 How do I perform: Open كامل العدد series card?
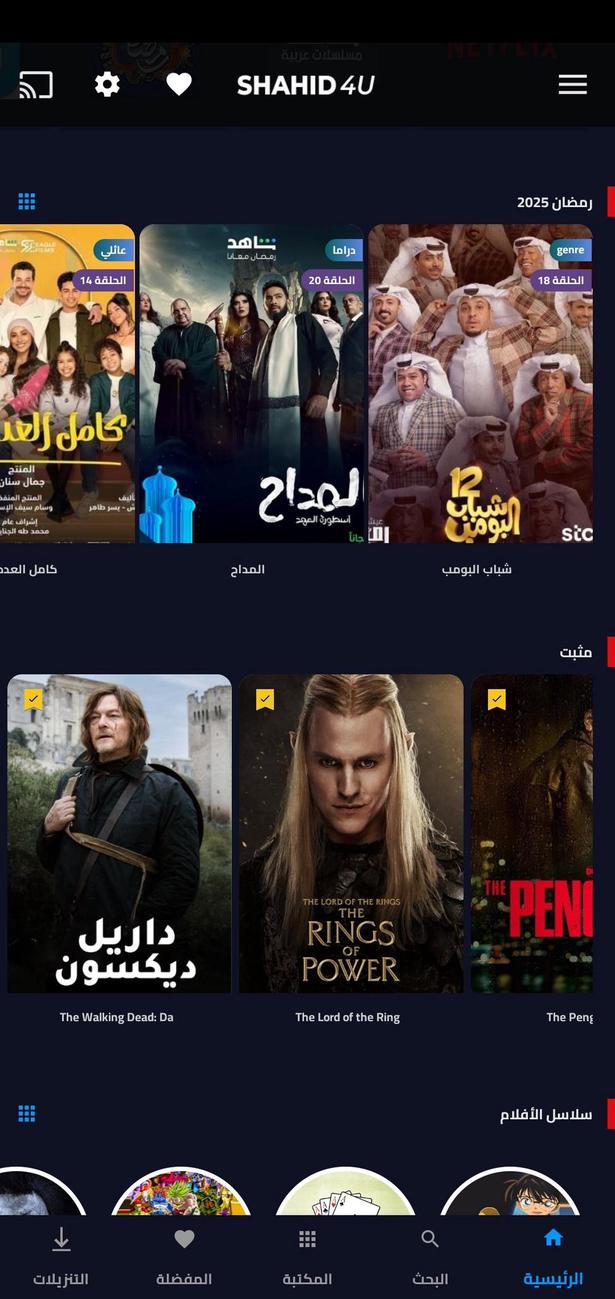point(67,384)
